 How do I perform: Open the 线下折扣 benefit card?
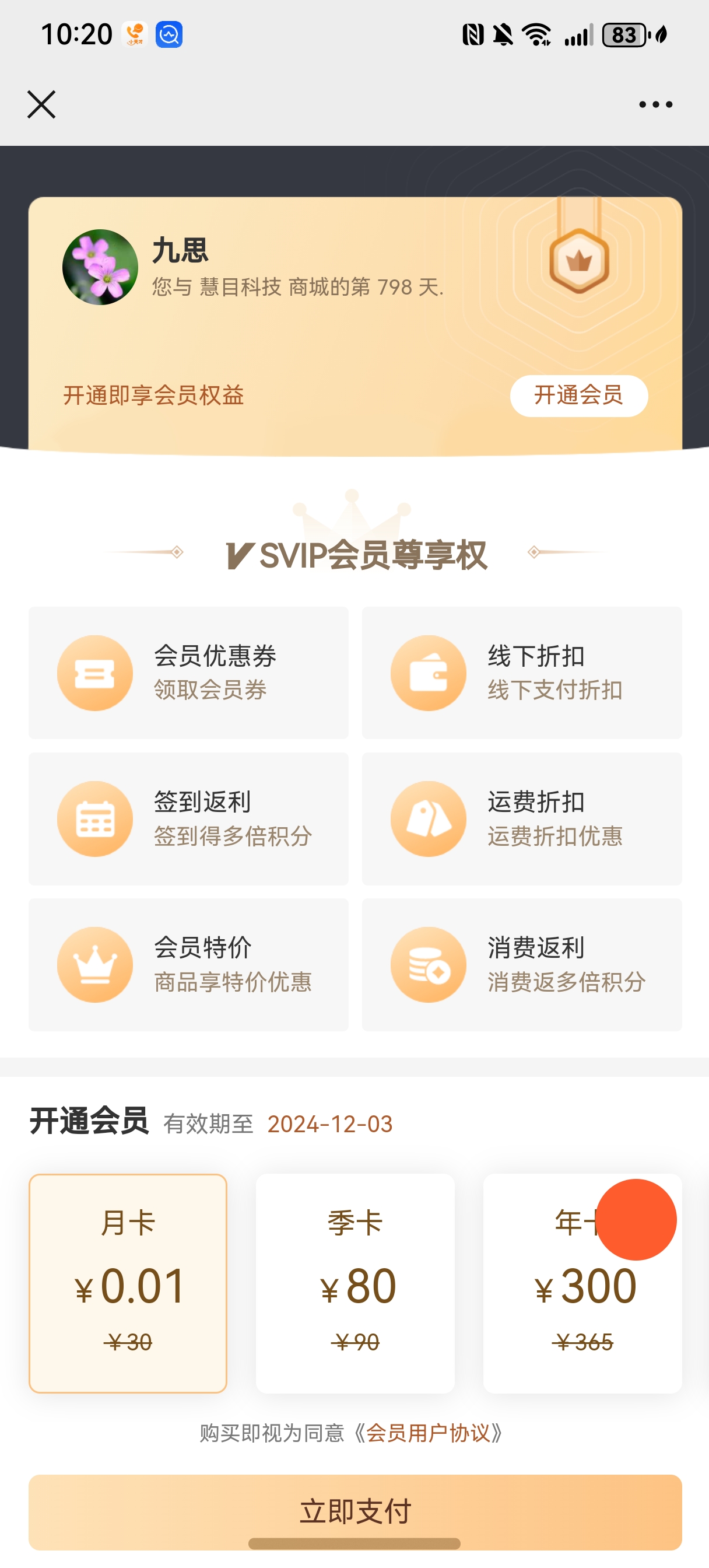[522, 673]
